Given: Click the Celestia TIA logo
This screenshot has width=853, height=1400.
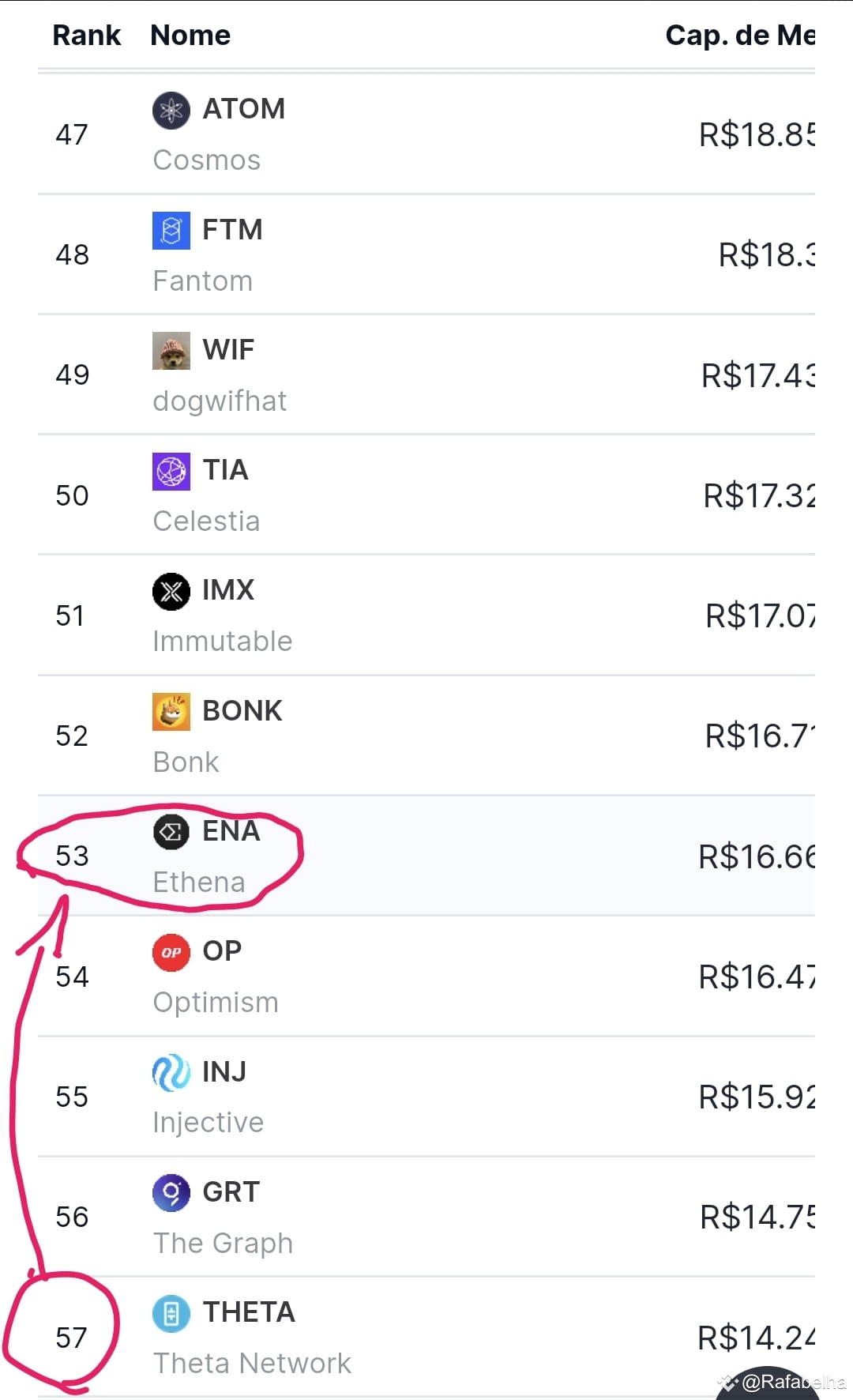Looking at the screenshot, I should click(171, 471).
